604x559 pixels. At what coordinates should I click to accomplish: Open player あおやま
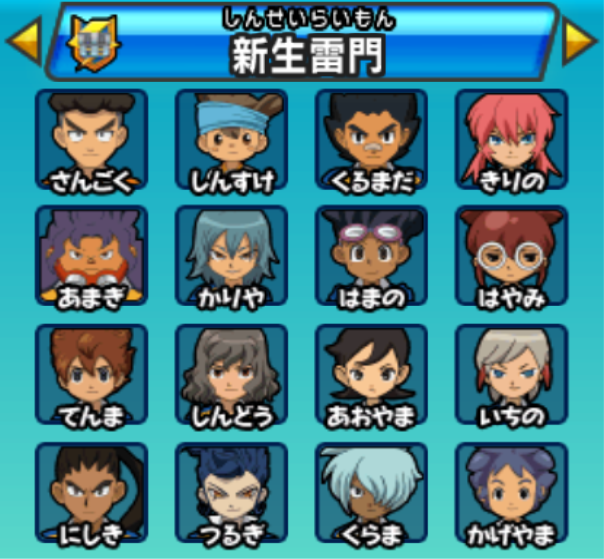pos(371,374)
